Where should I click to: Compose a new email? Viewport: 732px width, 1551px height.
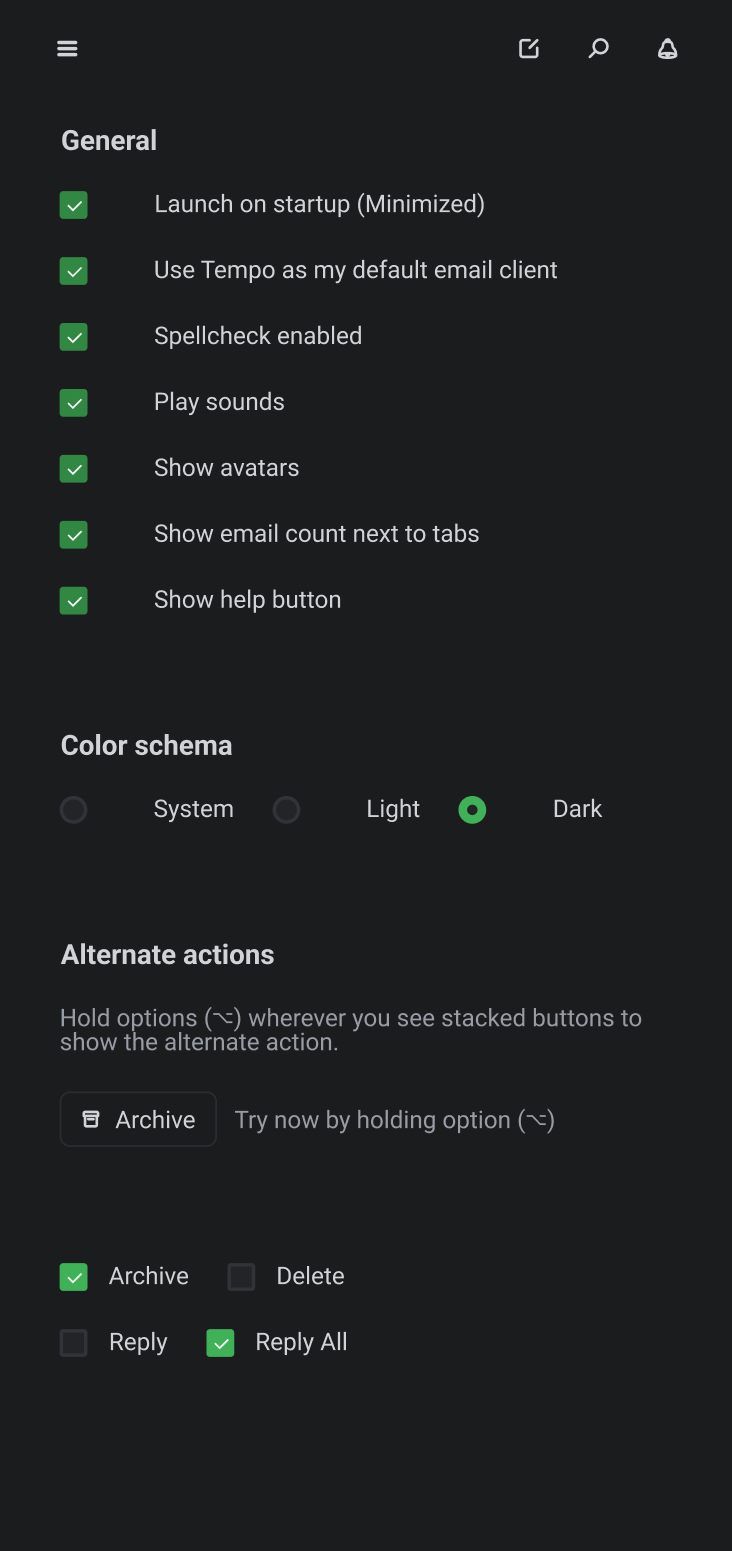coord(529,49)
